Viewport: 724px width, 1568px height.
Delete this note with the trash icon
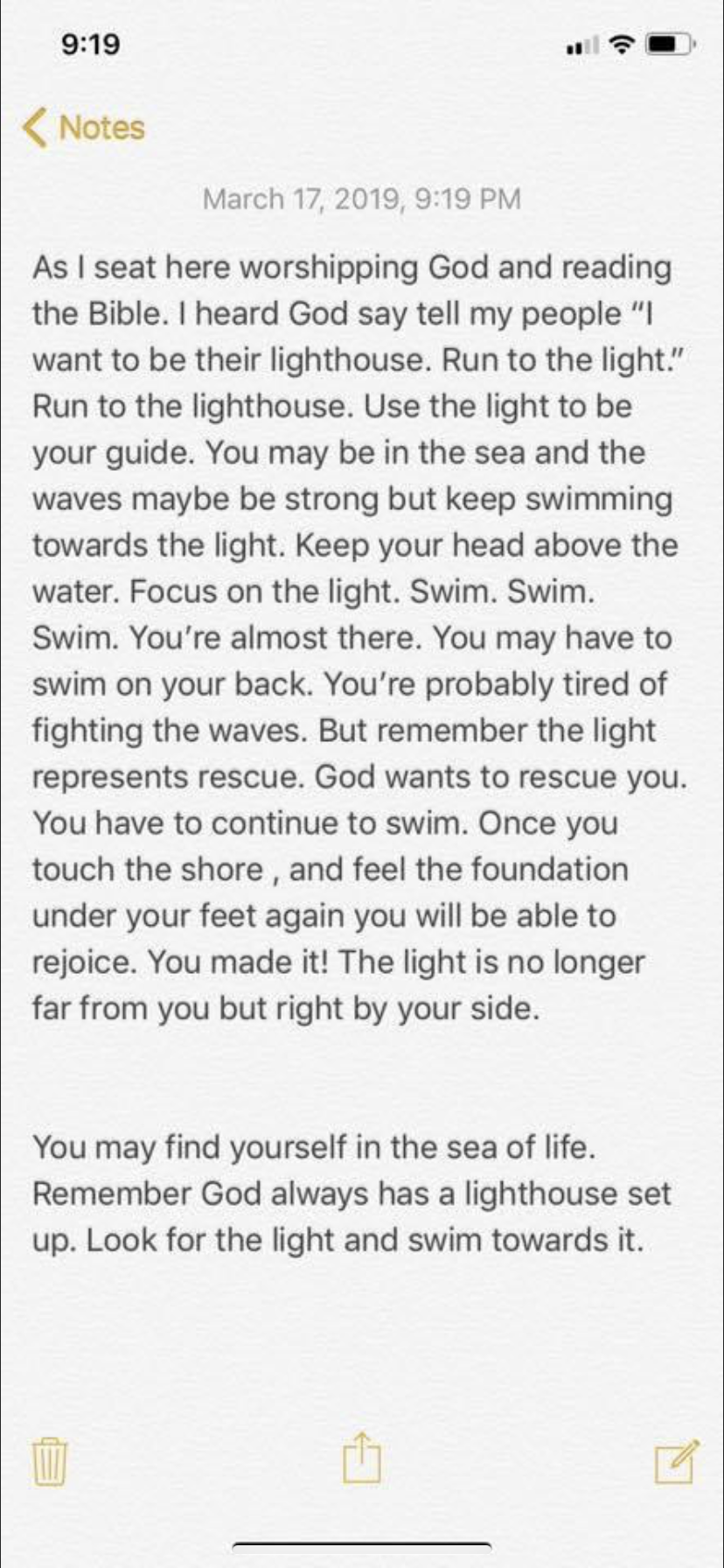50,1460
